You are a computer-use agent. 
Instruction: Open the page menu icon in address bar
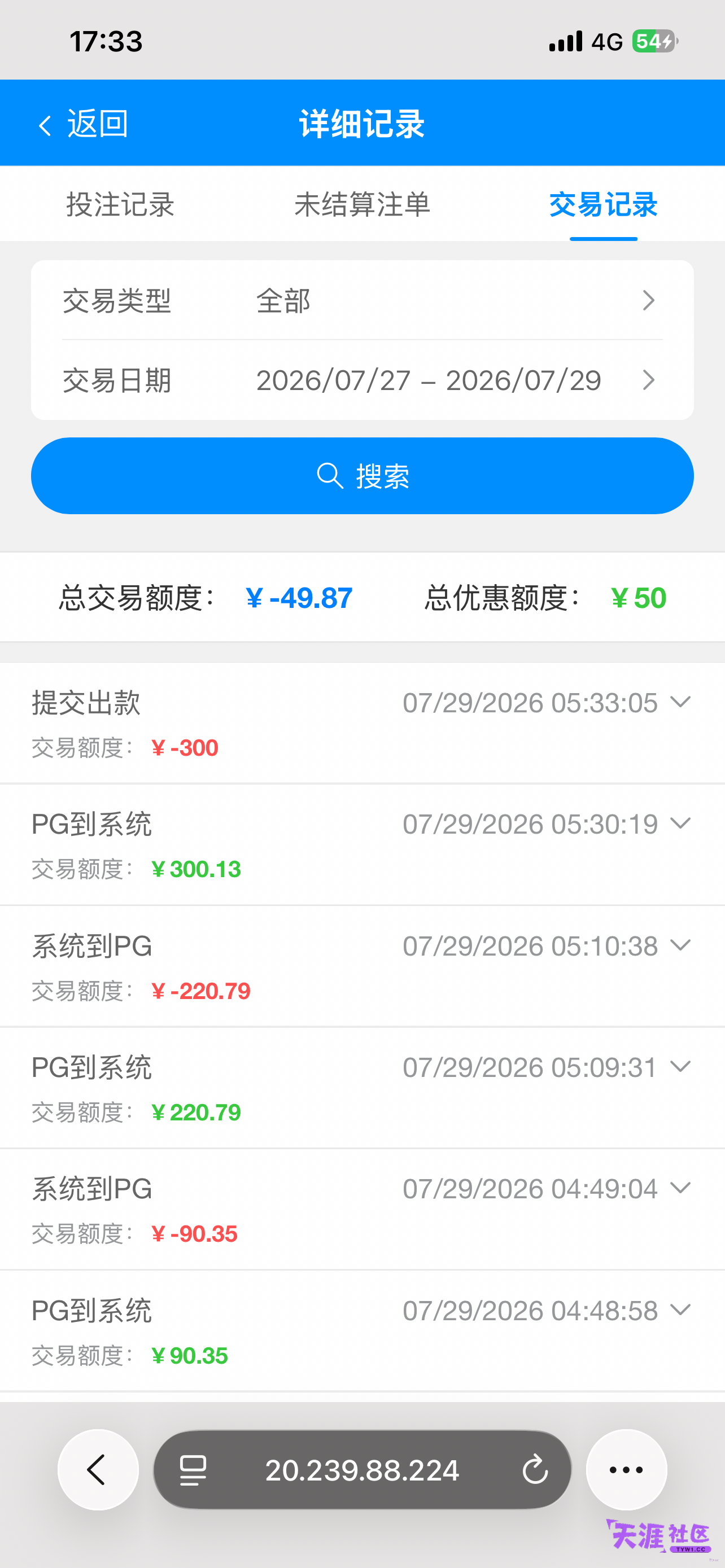[193, 1470]
